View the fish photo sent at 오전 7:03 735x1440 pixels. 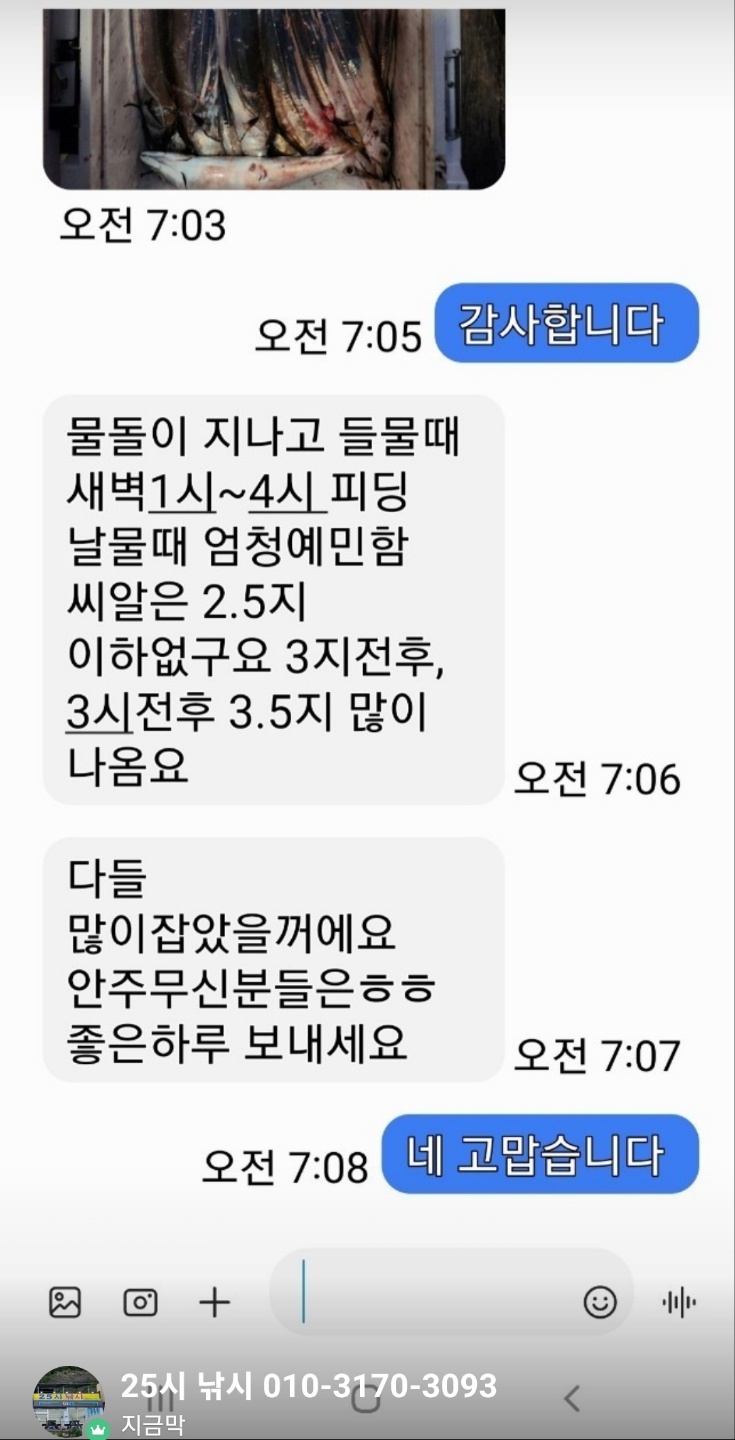click(273, 98)
